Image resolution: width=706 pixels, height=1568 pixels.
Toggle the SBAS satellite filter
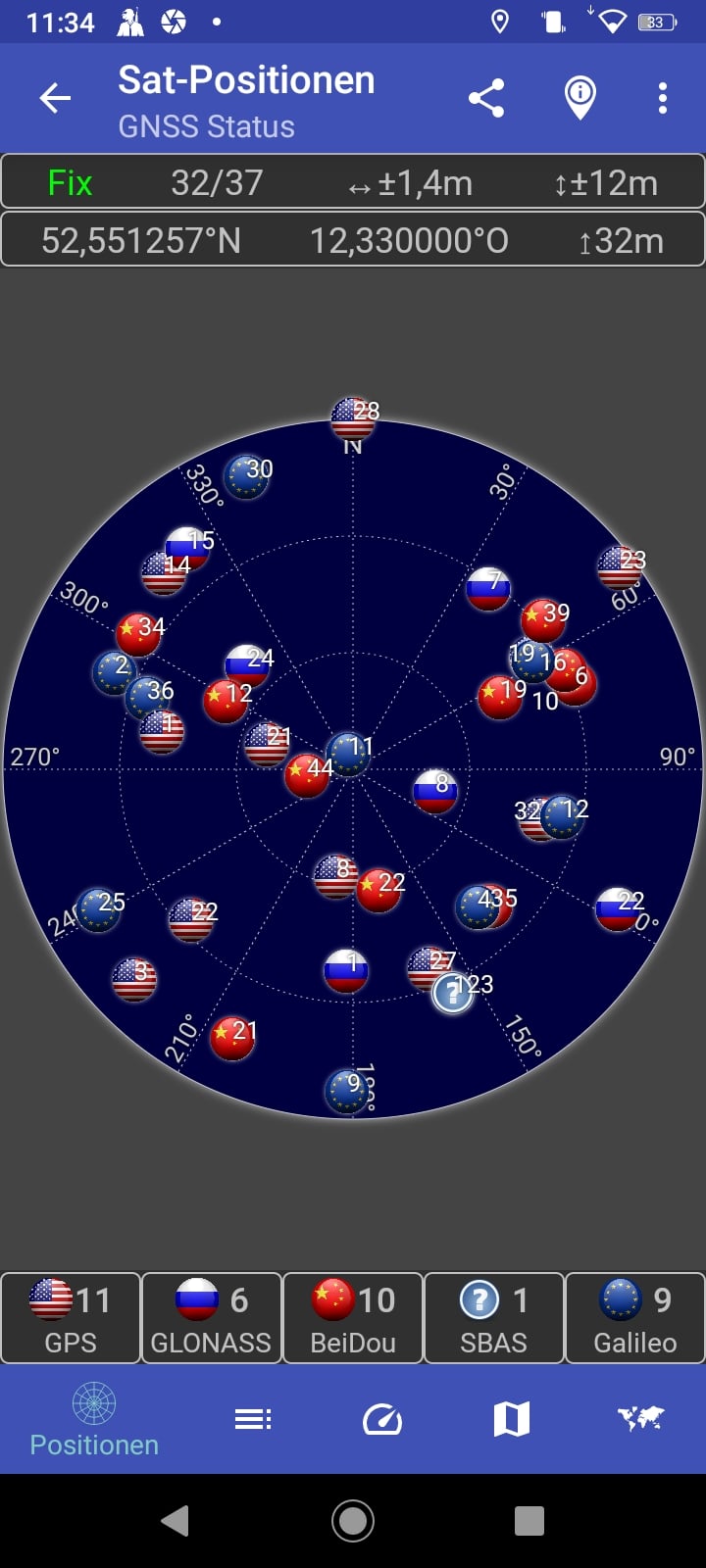[x=494, y=1318]
